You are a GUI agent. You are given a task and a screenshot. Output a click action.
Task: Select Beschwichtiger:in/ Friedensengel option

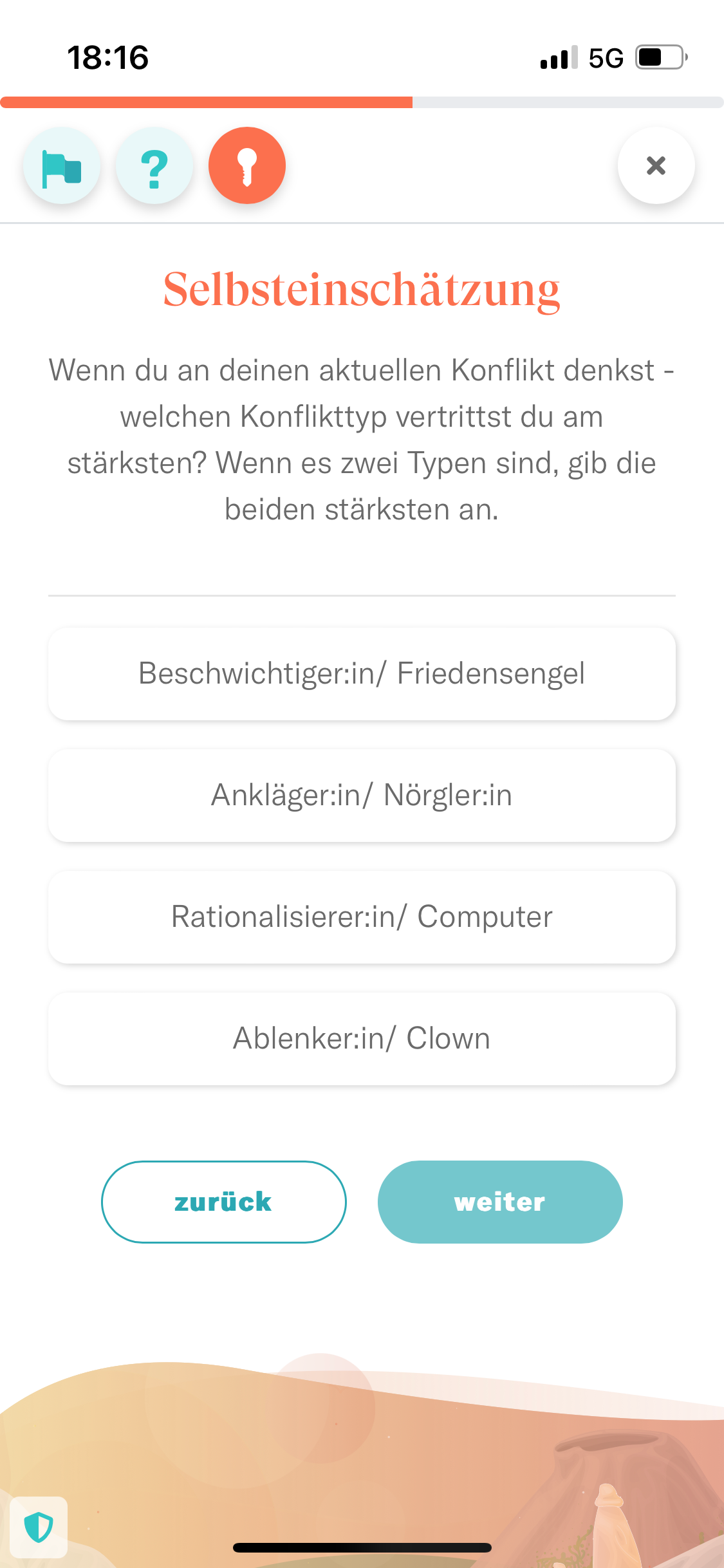coord(362,674)
